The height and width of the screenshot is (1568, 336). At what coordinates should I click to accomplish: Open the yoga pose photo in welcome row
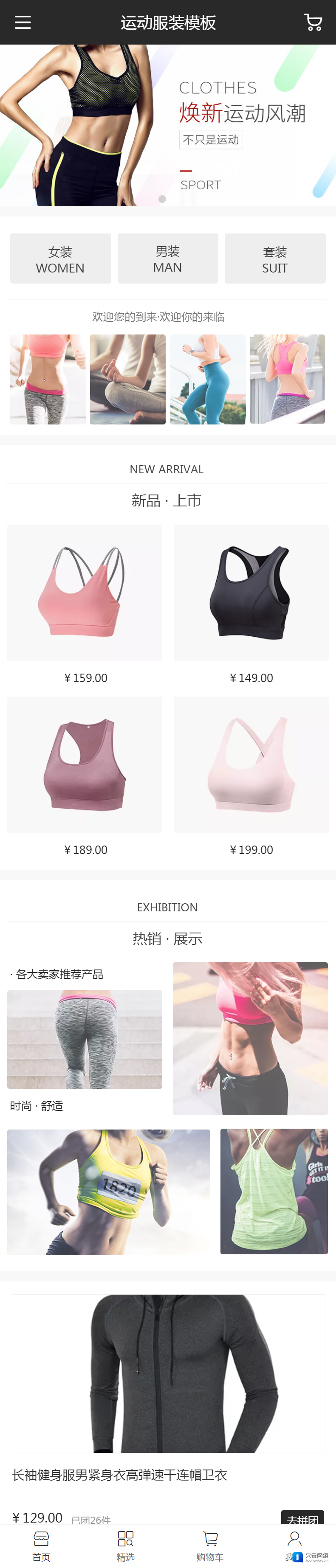point(128,379)
